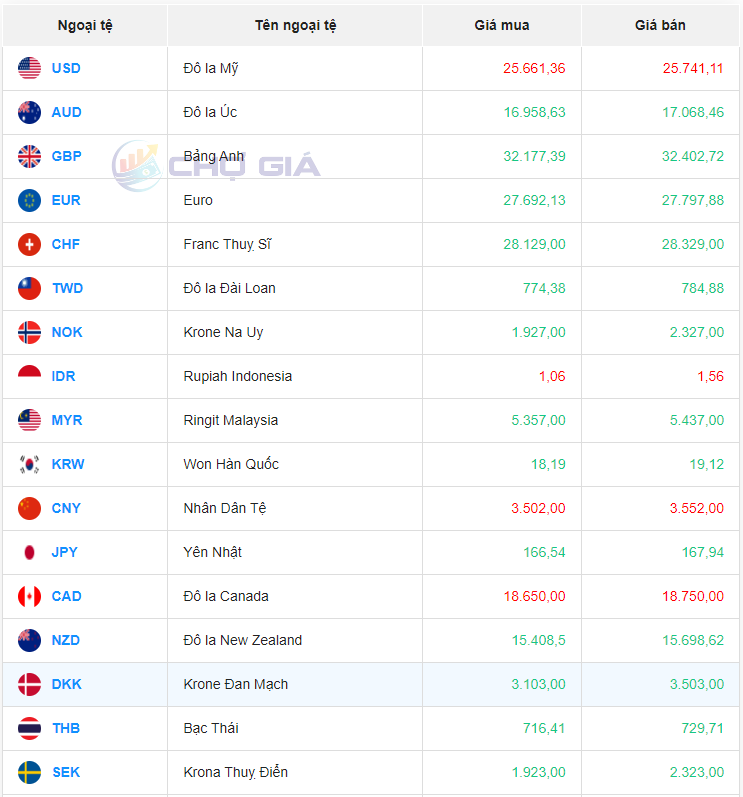
Task: Open the DKK currency link
Action: (x=66, y=684)
